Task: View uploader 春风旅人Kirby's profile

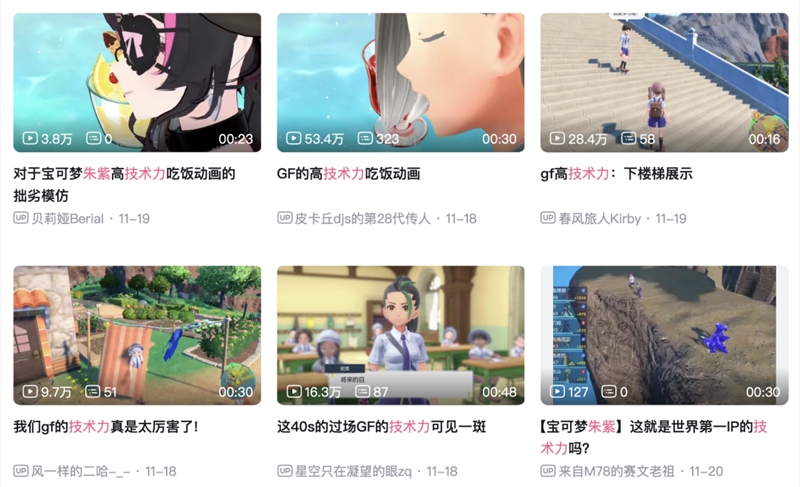Action: click(598, 218)
